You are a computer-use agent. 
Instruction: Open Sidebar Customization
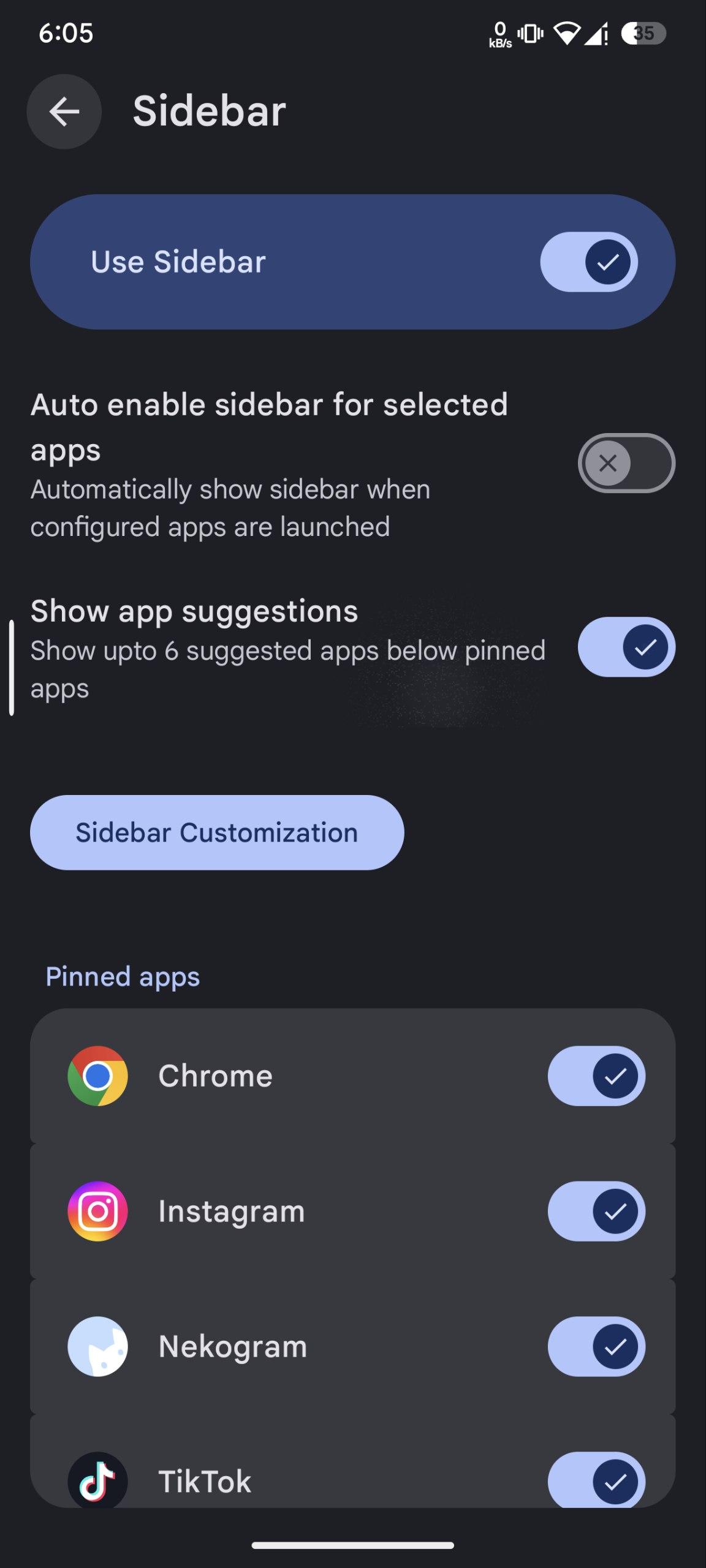pos(217,832)
